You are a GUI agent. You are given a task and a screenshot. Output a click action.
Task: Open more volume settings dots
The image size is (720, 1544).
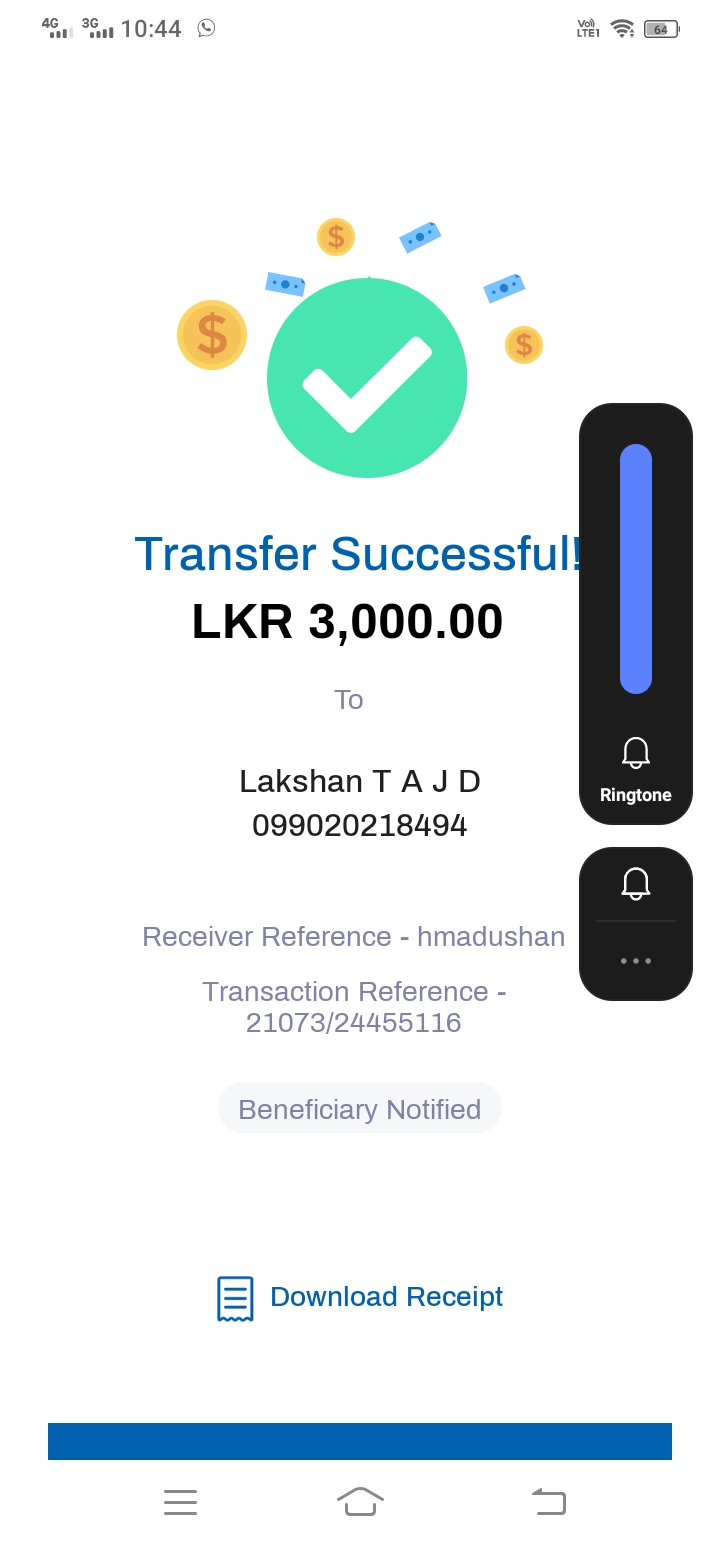(x=636, y=961)
